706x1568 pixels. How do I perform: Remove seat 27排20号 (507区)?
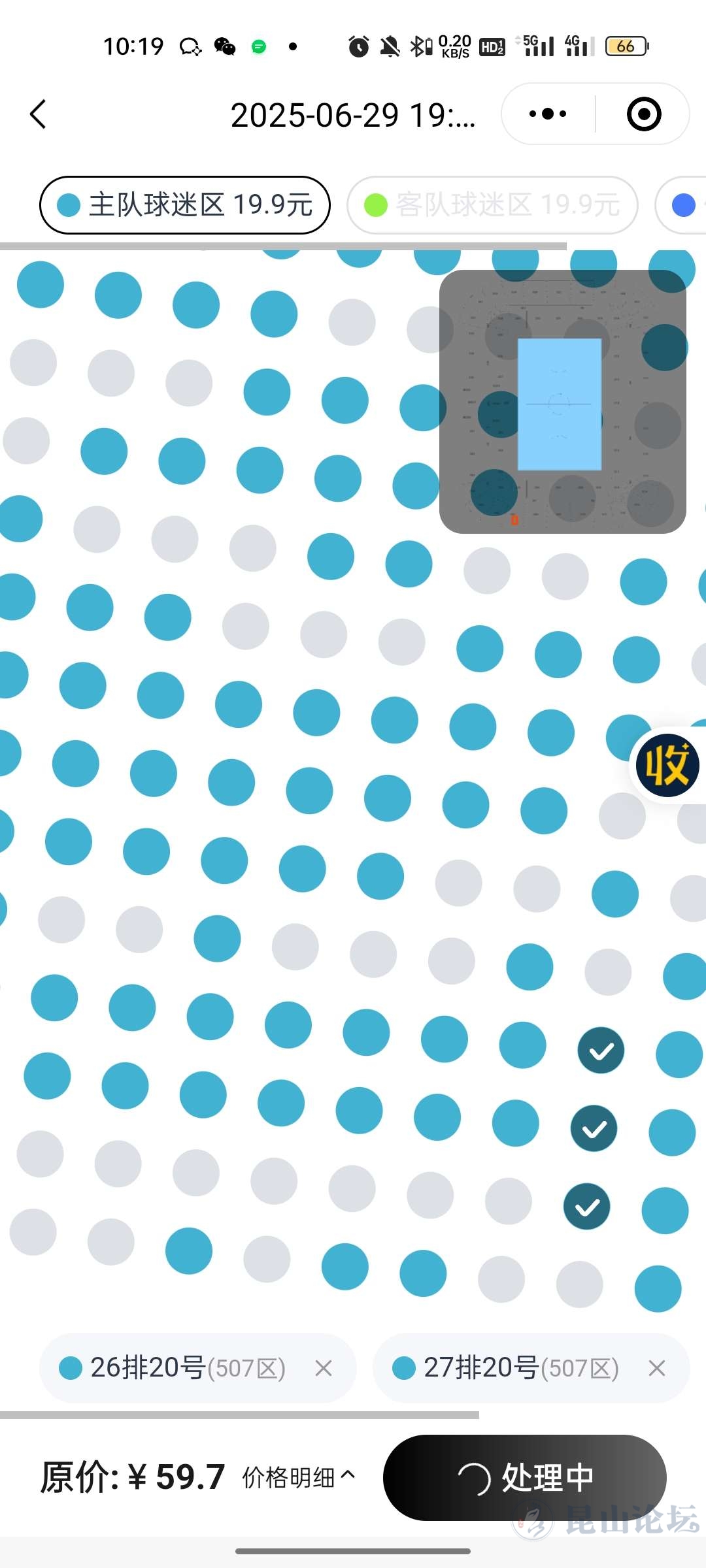[656, 1368]
